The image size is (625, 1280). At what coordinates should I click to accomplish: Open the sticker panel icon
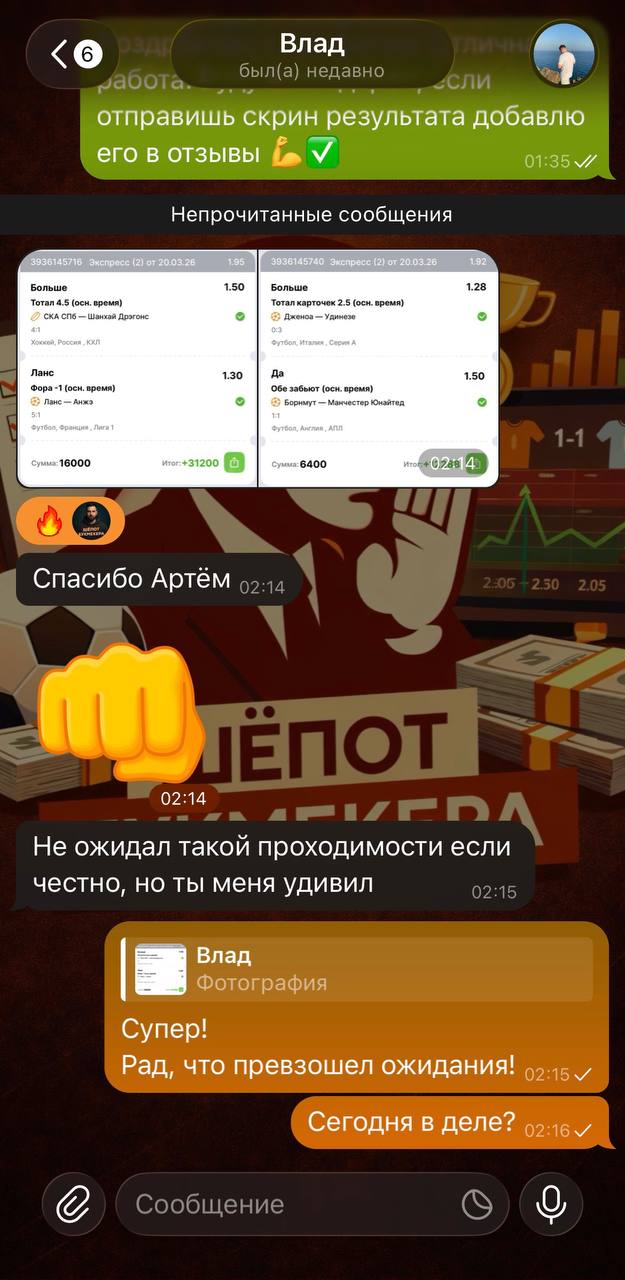pyautogui.click(x=477, y=1204)
